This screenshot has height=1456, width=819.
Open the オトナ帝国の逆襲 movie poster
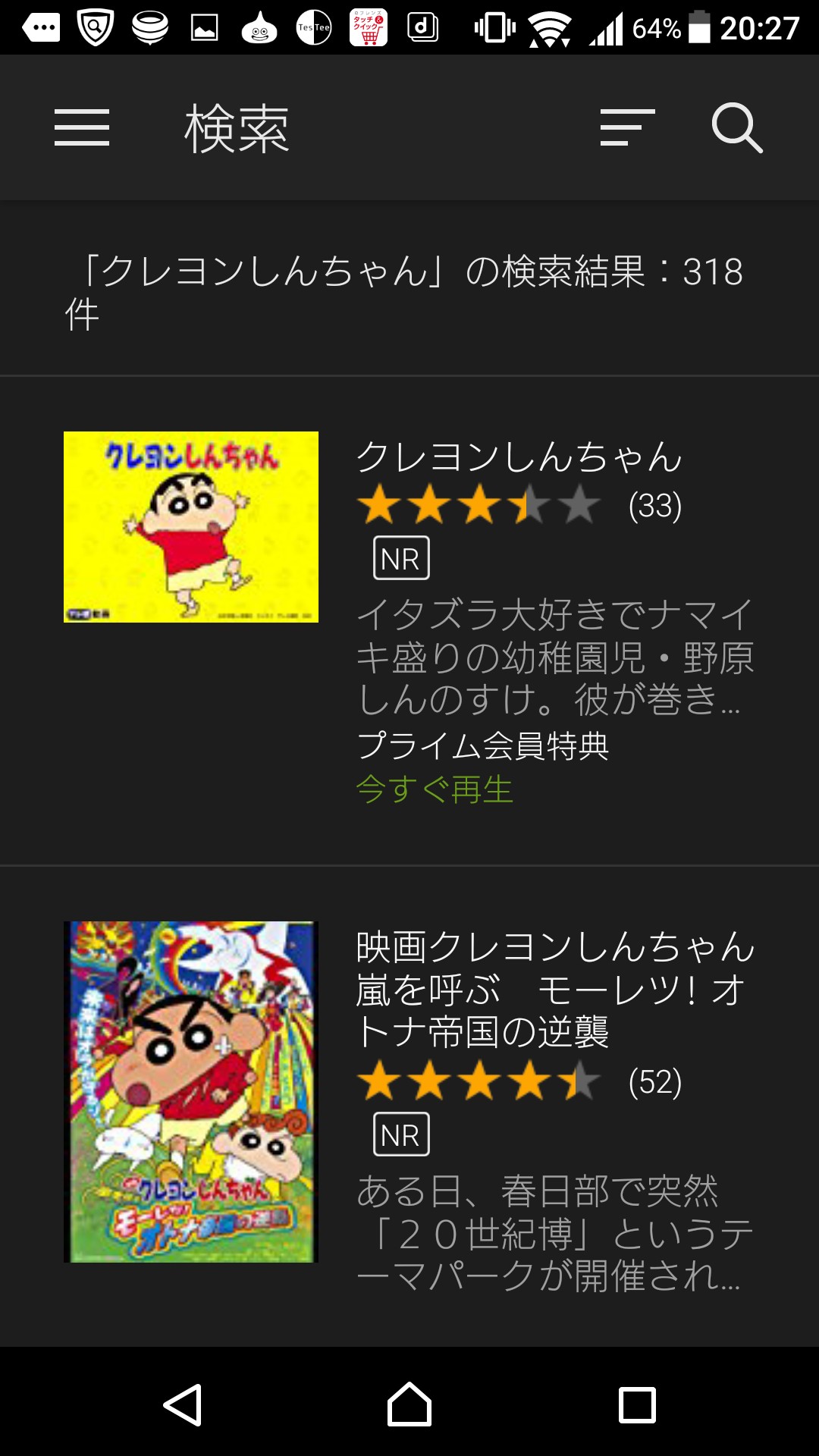(x=191, y=1092)
